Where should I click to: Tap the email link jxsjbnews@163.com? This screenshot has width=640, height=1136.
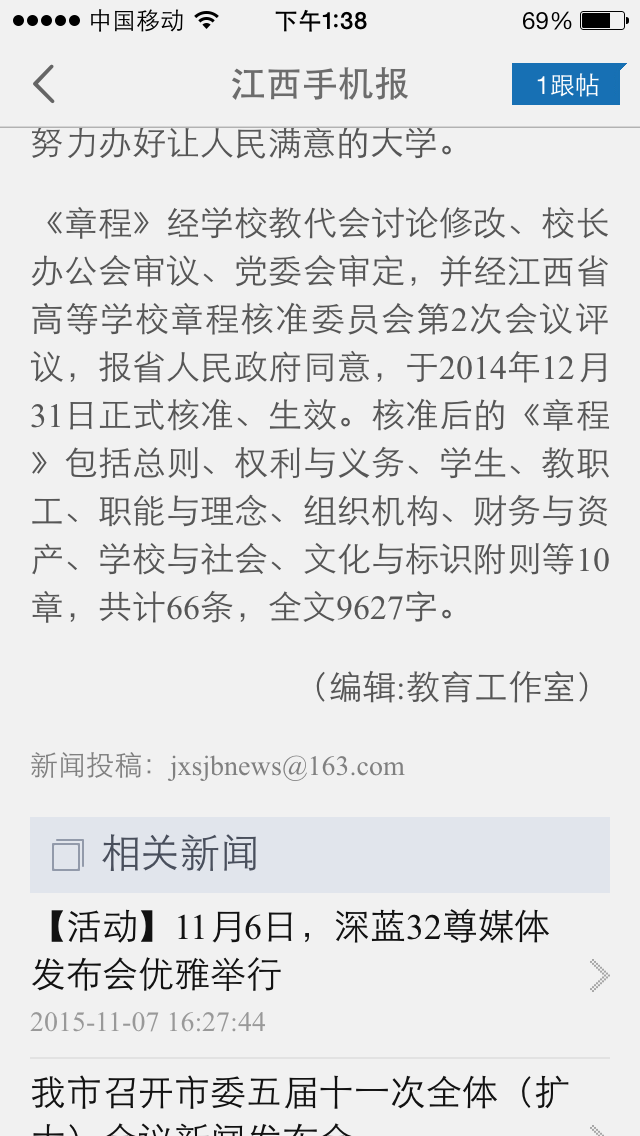click(x=287, y=767)
